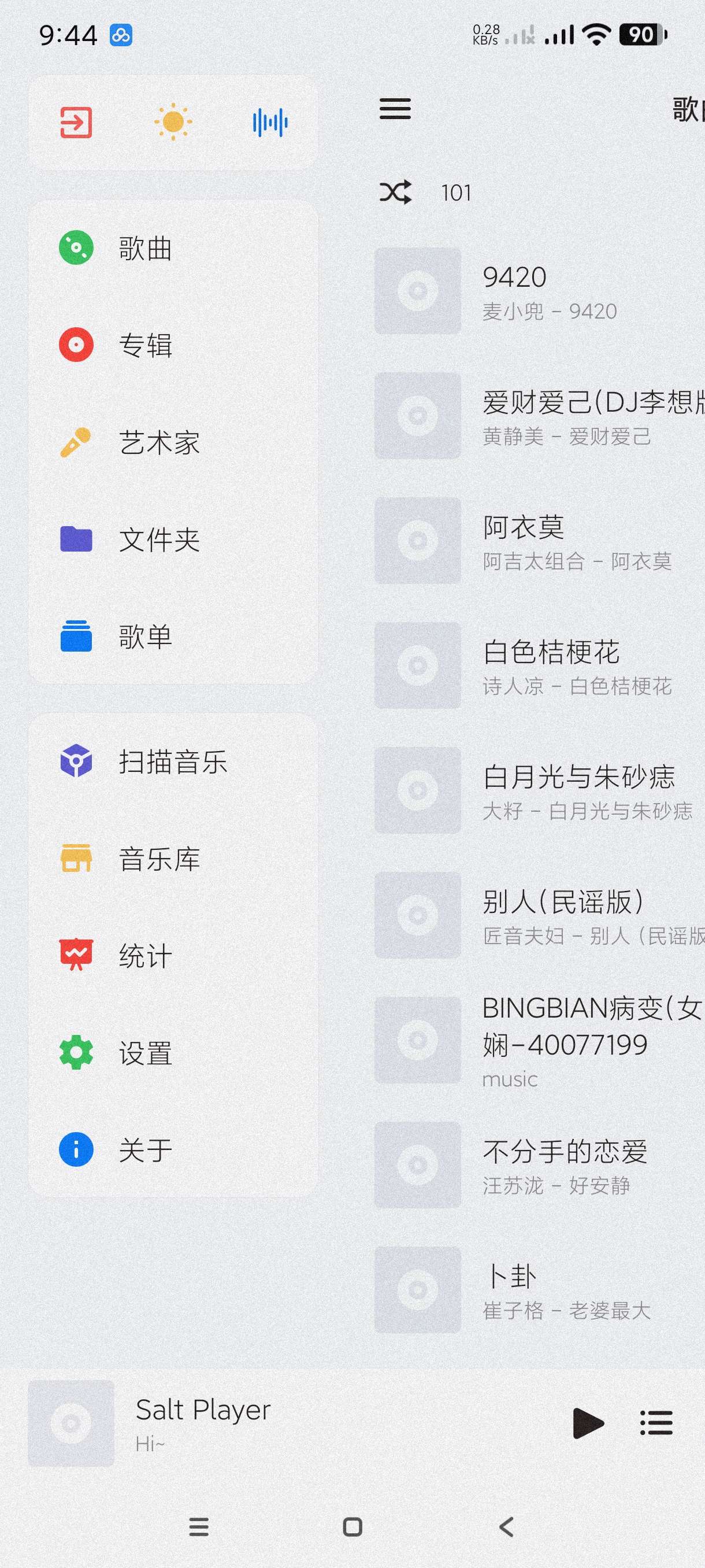Tap the red exit icon
Viewport: 705px width, 1568px height.
point(76,123)
